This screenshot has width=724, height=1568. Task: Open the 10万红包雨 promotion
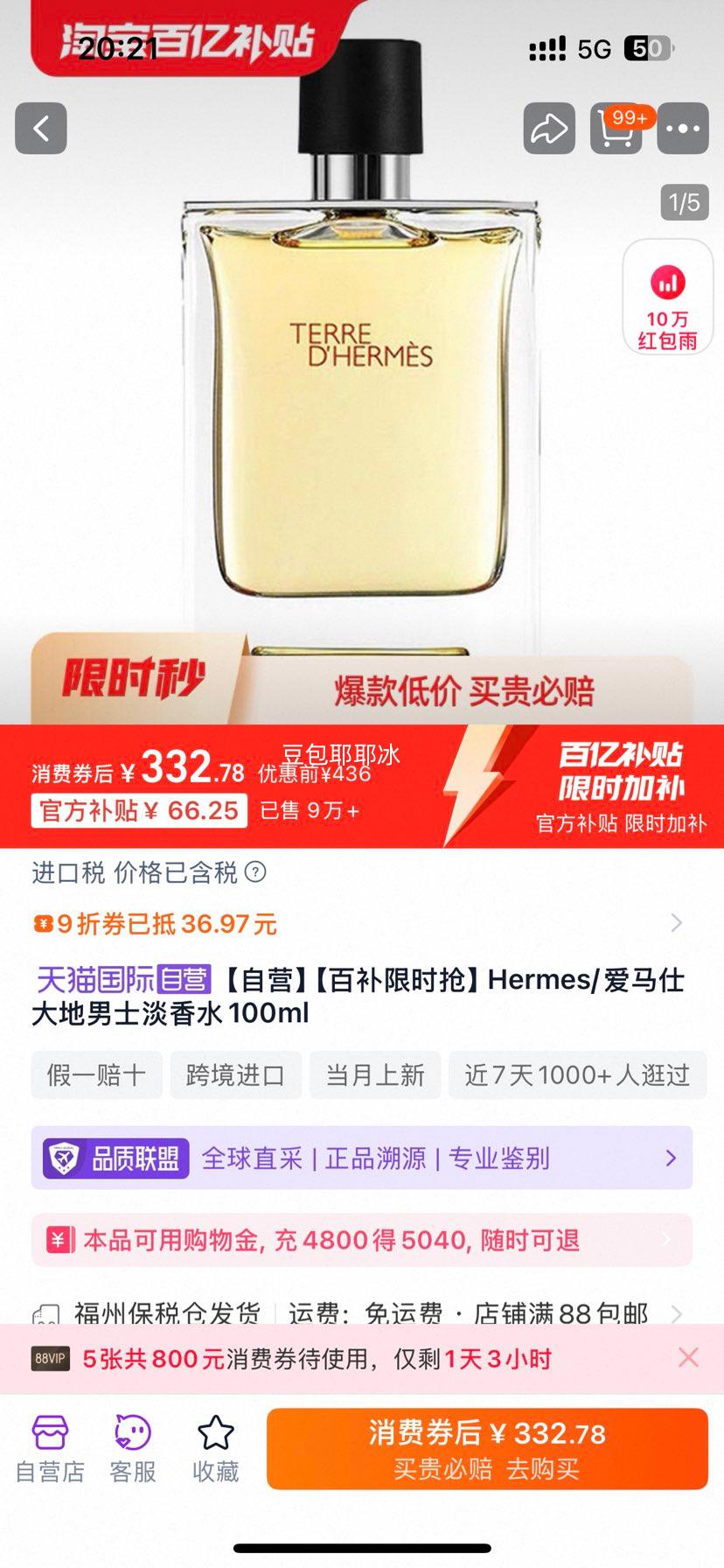[x=667, y=297]
